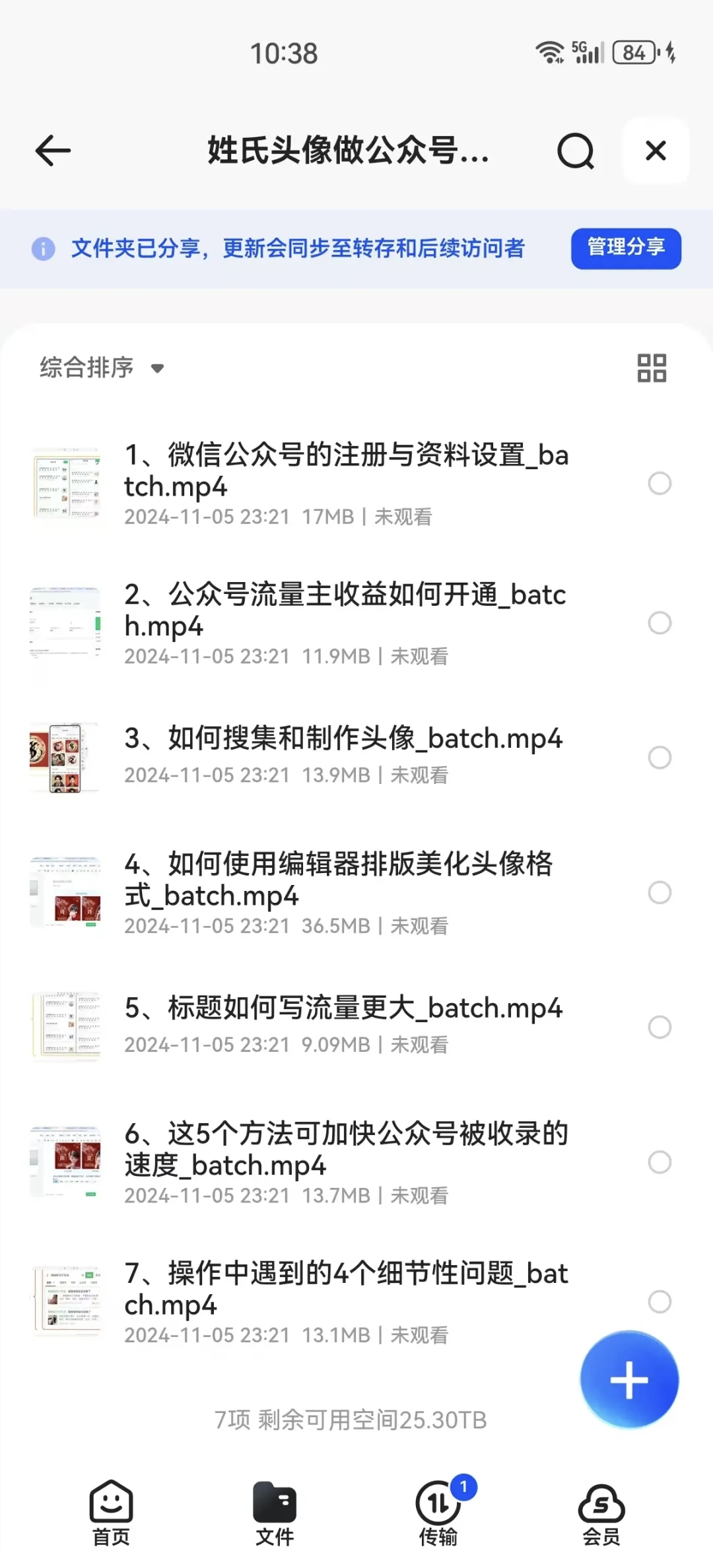Tap the info icon in the share banner
The width and height of the screenshot is (713, 1568).
coord(42,249)
